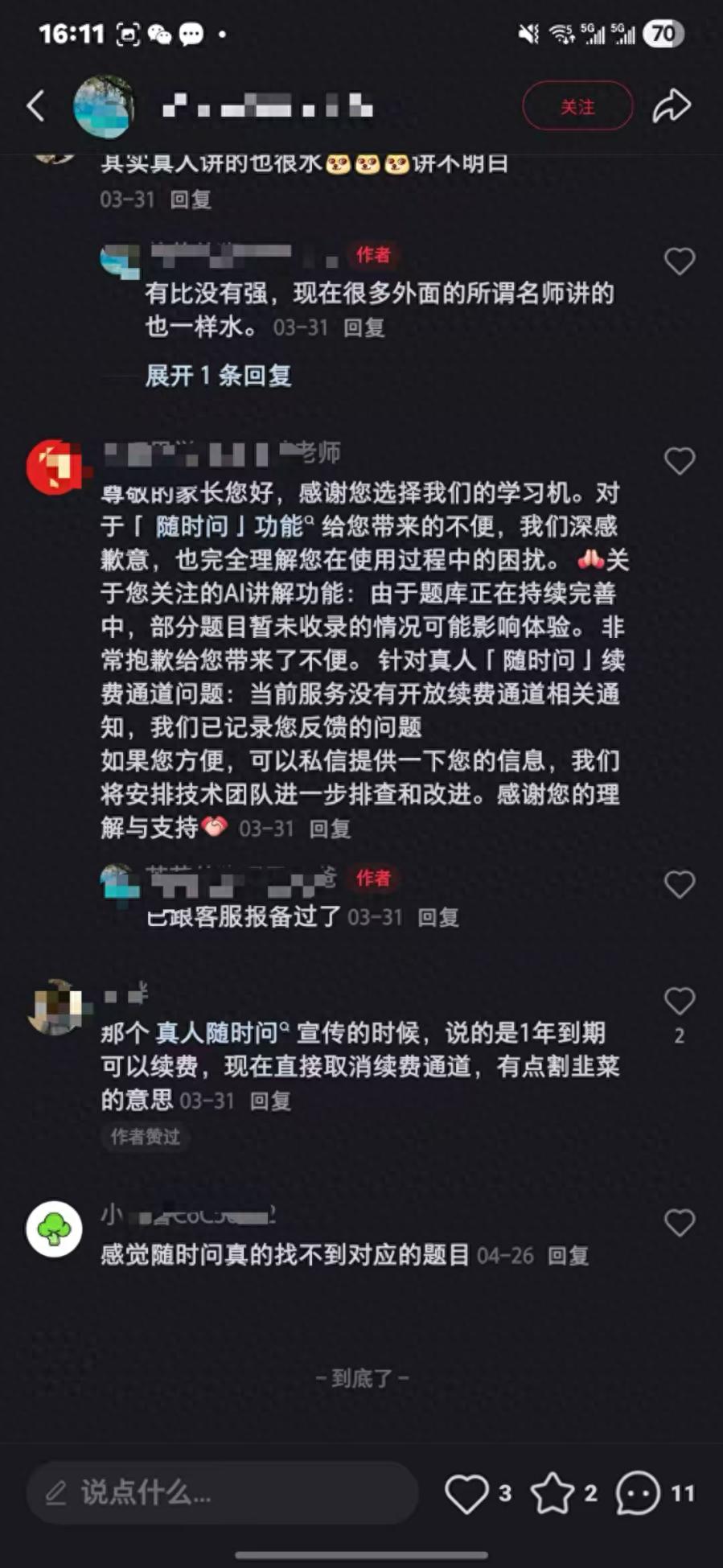Bookmark the post with the star icon

[x=553, y=1493]
